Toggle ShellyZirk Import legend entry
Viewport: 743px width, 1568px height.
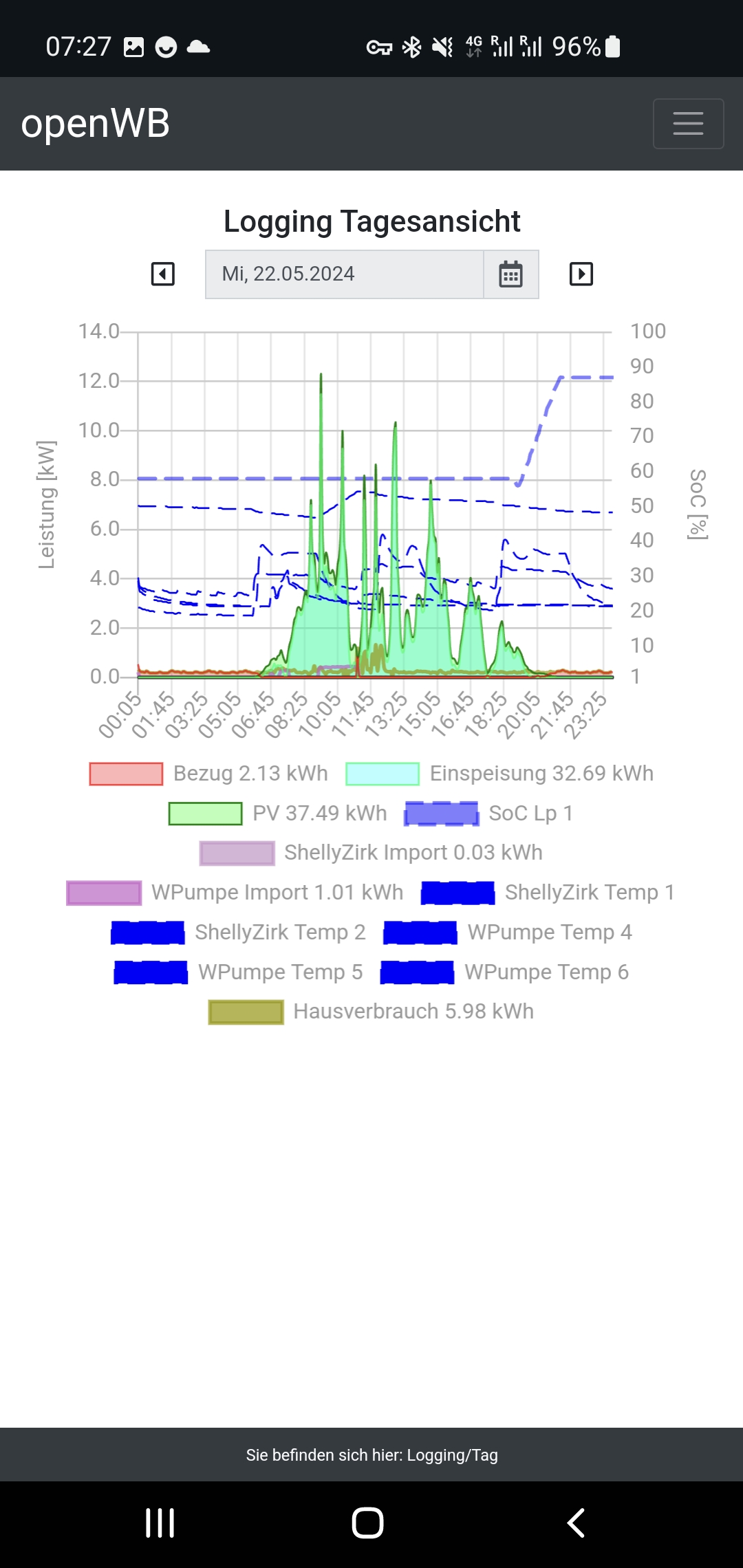coord(371,853)
